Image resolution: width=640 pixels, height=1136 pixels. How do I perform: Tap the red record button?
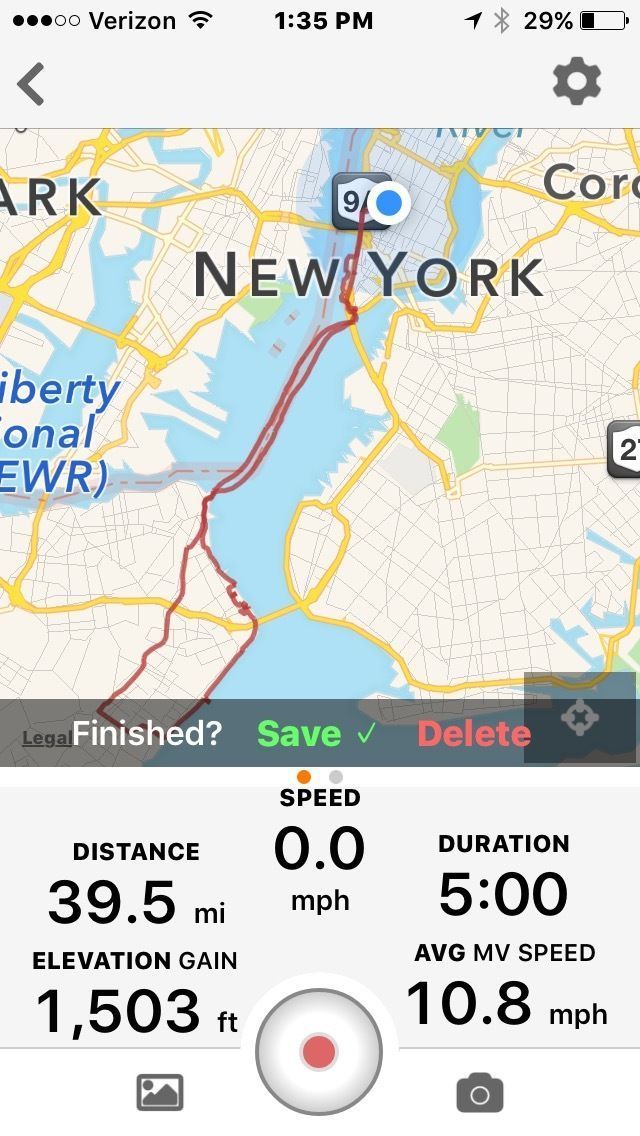pyautogui.click(x=319, y=1051)
